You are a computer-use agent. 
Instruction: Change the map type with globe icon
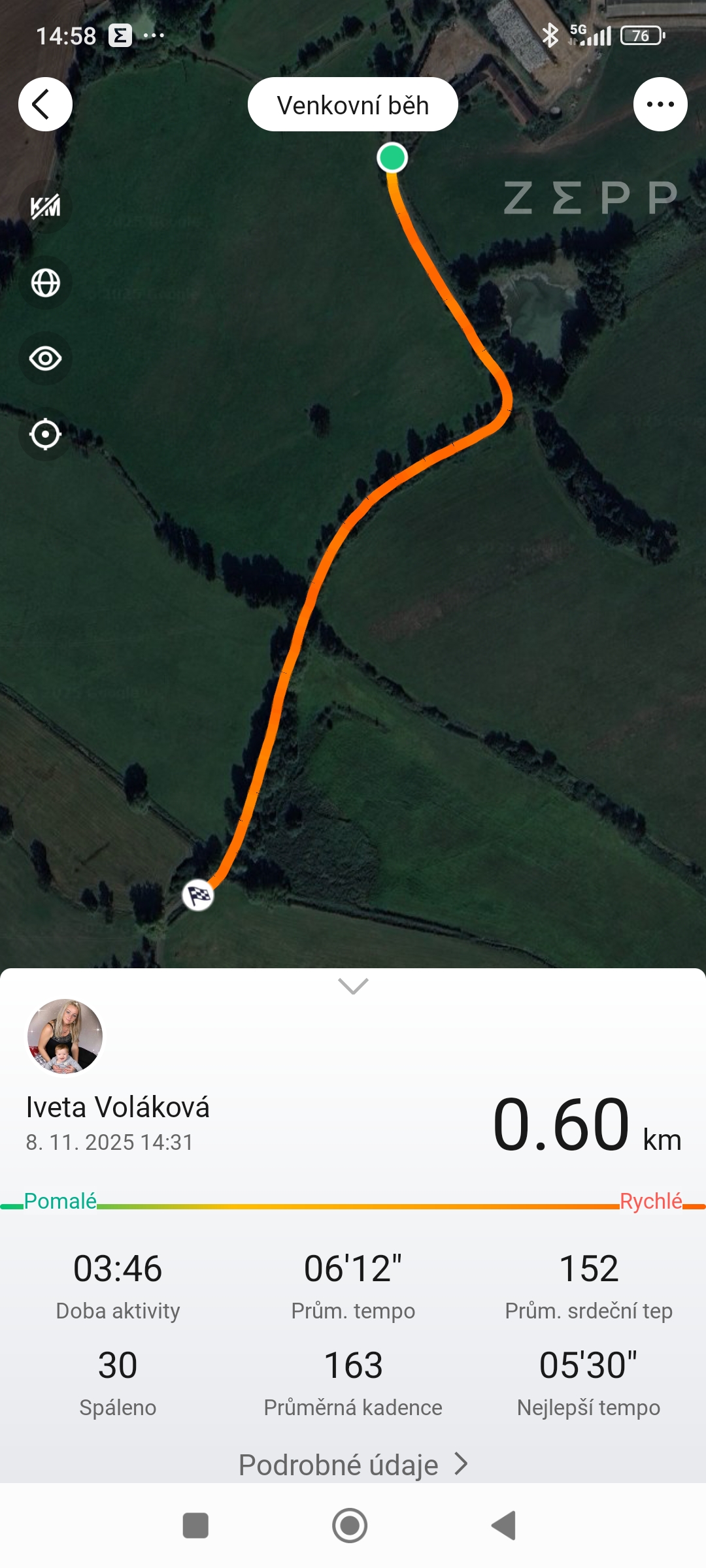45,283
